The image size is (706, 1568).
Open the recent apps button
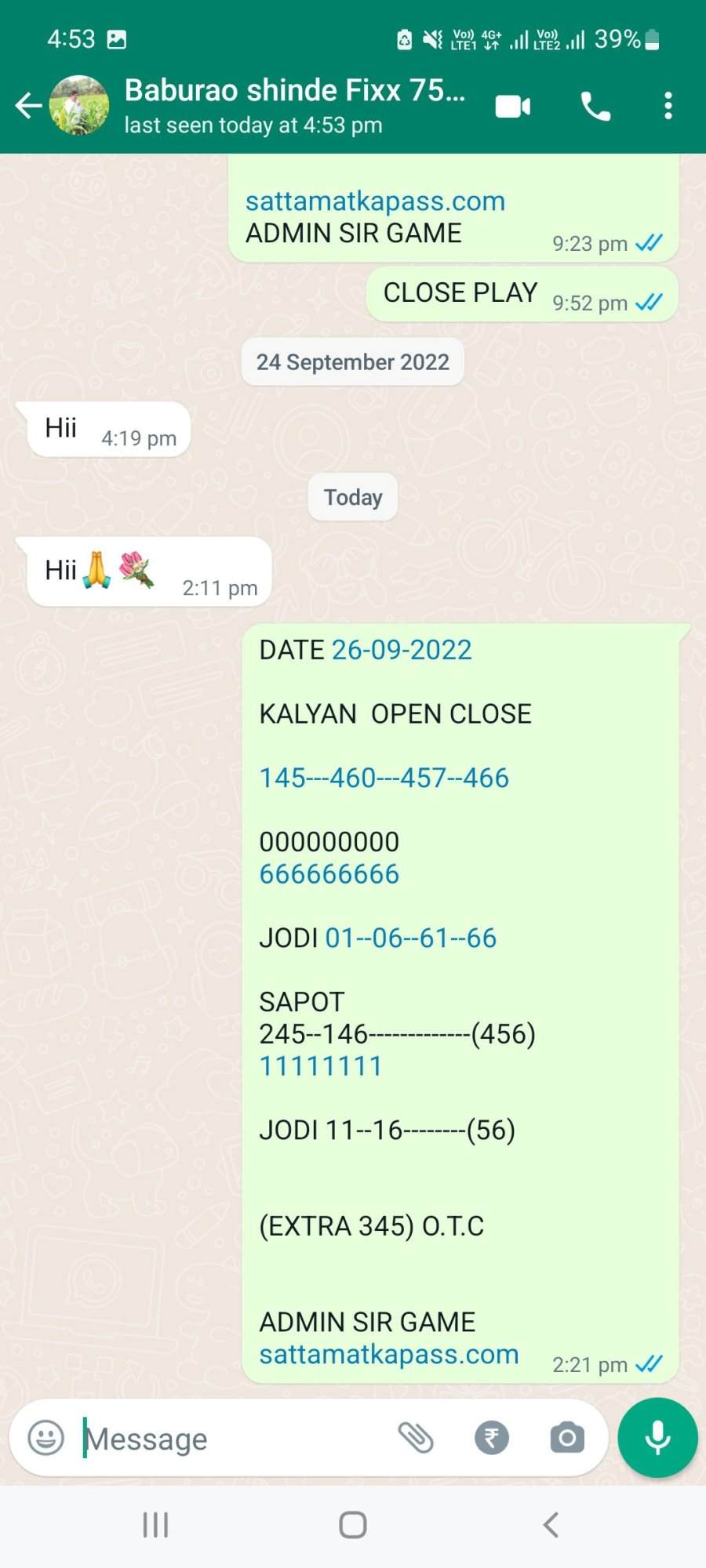coord(155,1525)
